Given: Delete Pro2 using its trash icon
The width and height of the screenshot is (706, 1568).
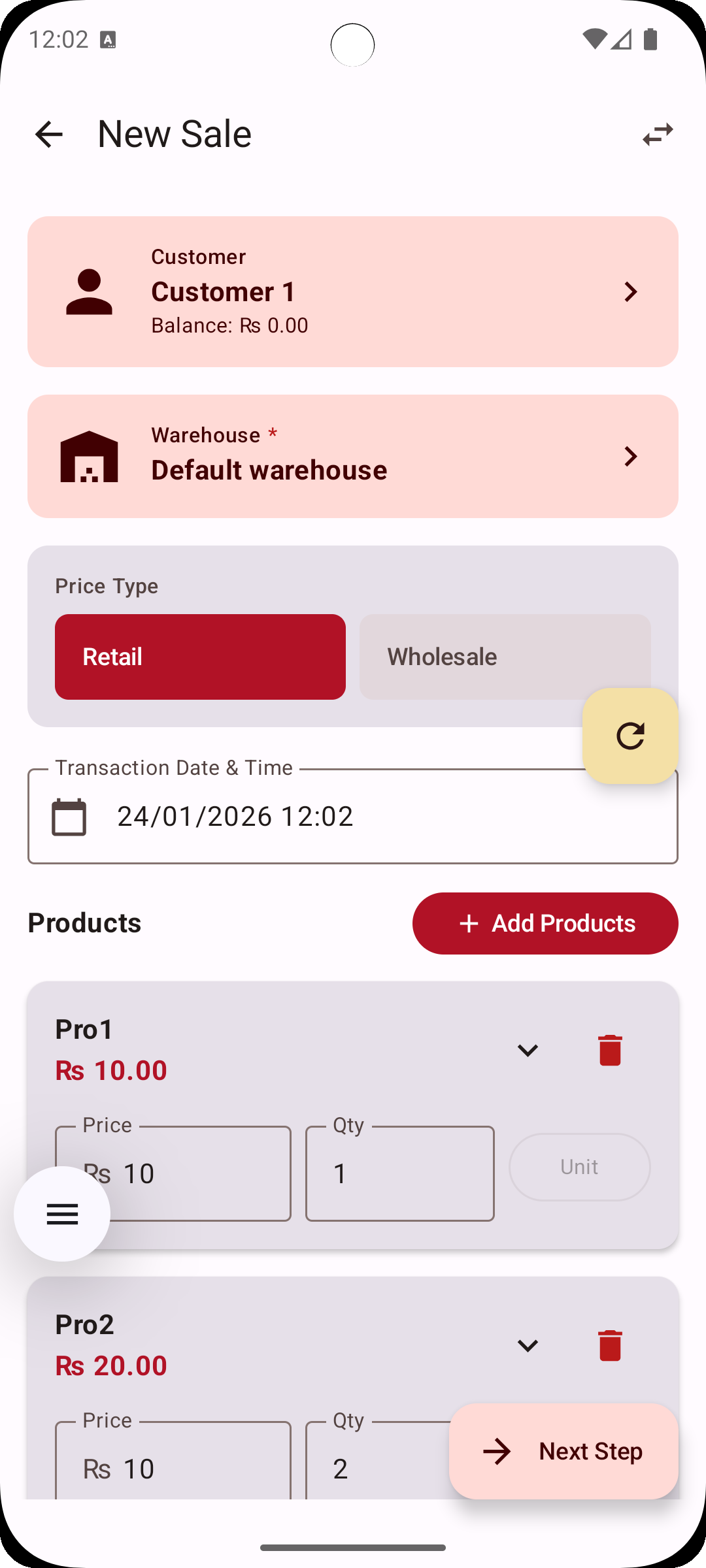Looking at the screenshot, I should [x=609, y=1345].
